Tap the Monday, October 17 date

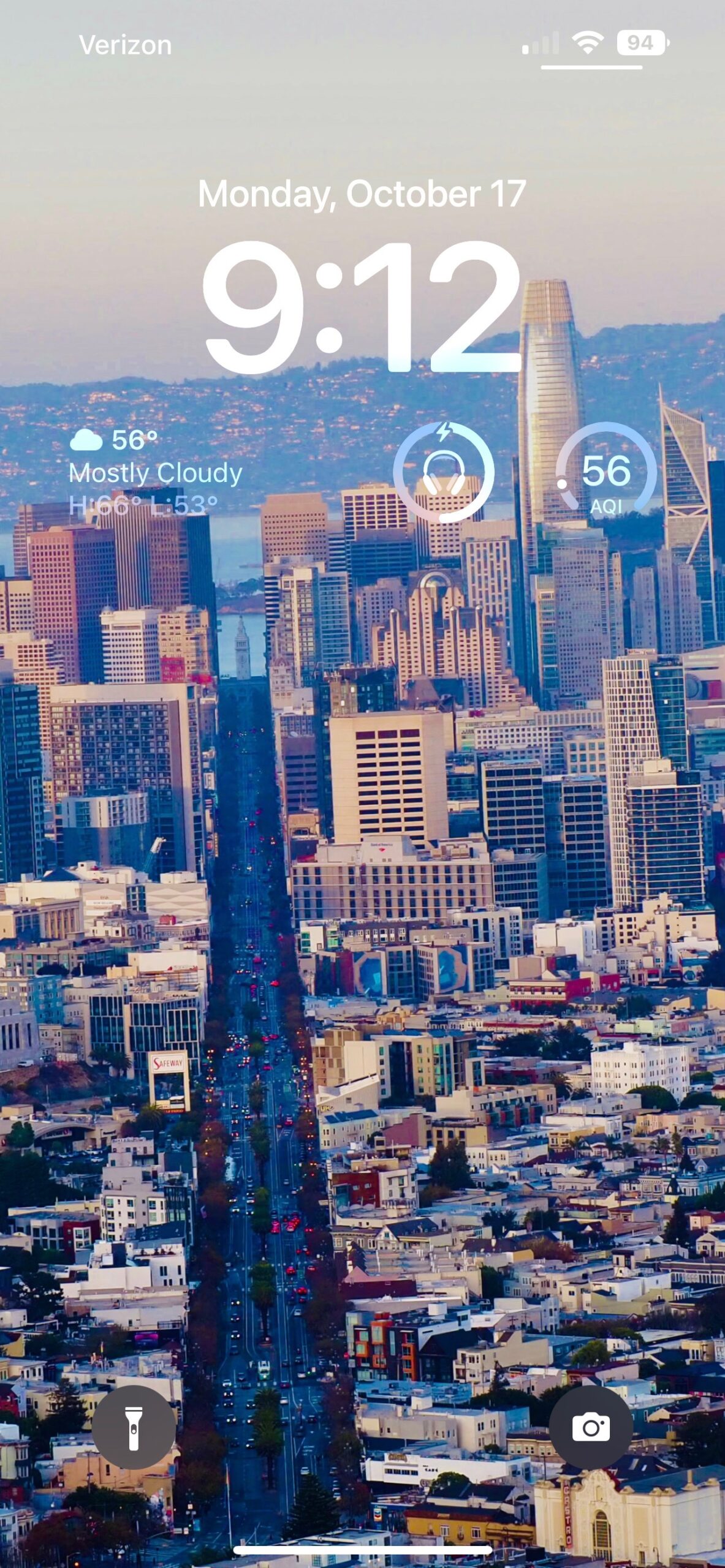click(x=362, y=194)
